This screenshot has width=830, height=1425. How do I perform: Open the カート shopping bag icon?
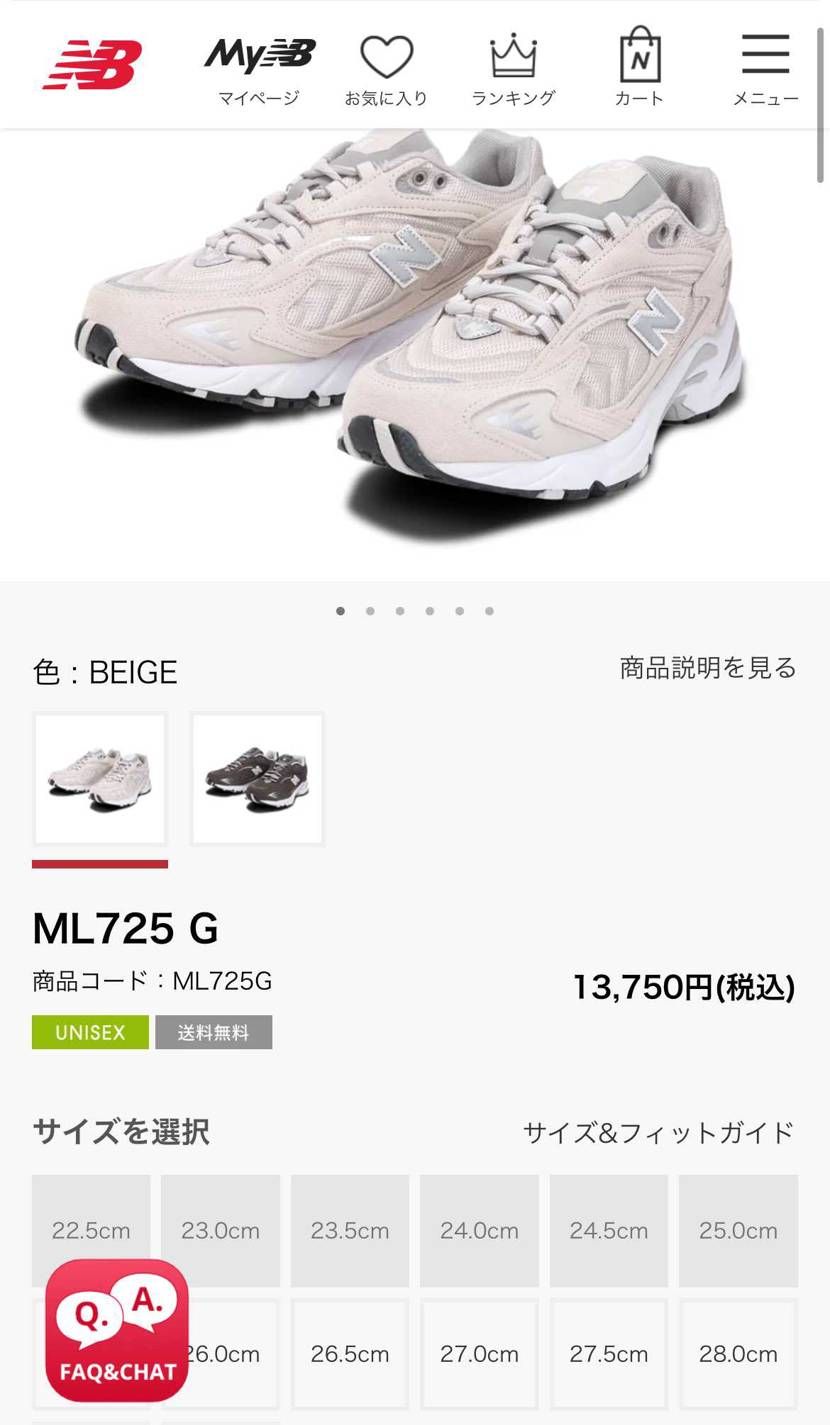click(x=640, y=60)
